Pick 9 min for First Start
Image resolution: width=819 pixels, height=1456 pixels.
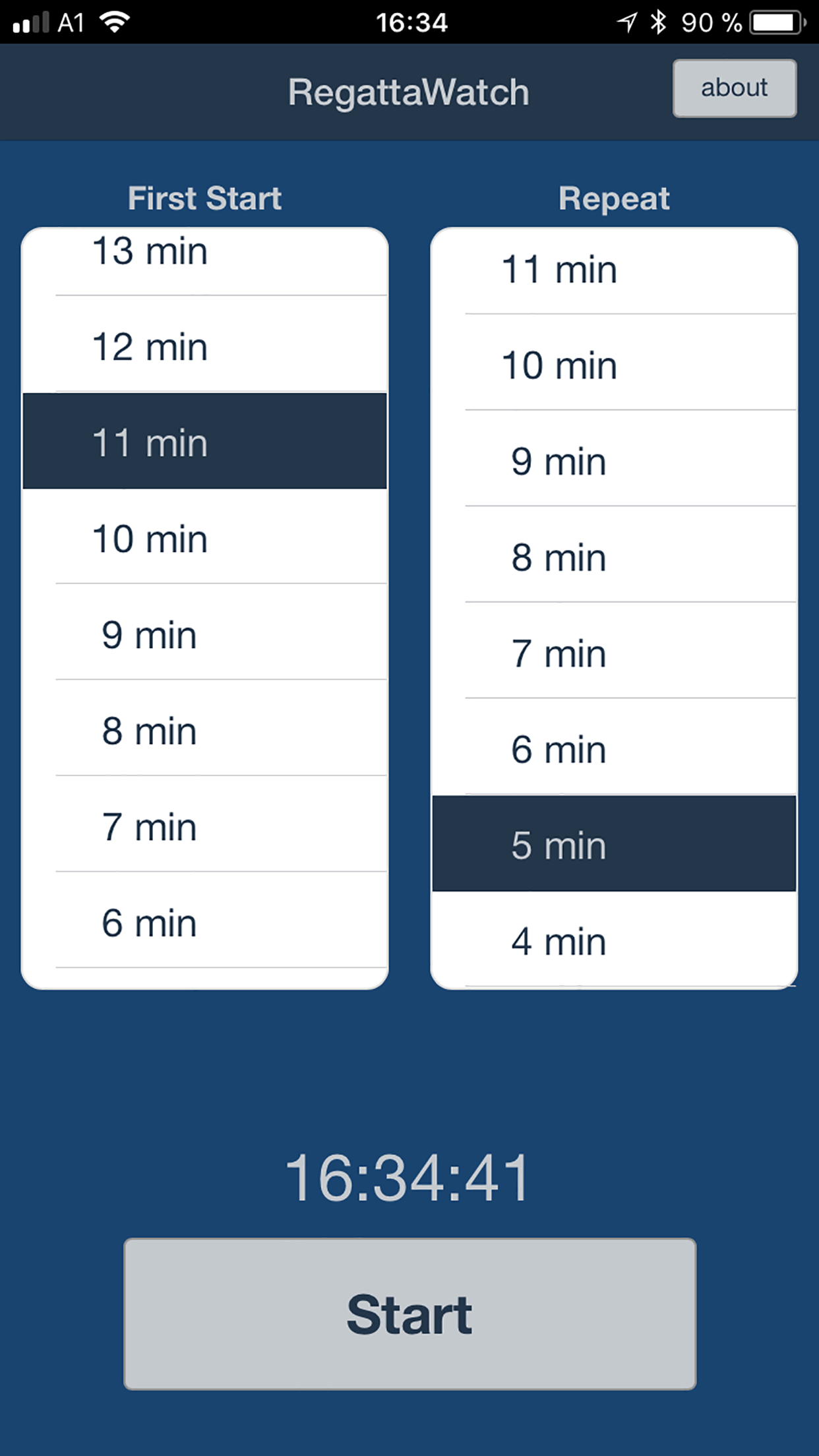204,634
